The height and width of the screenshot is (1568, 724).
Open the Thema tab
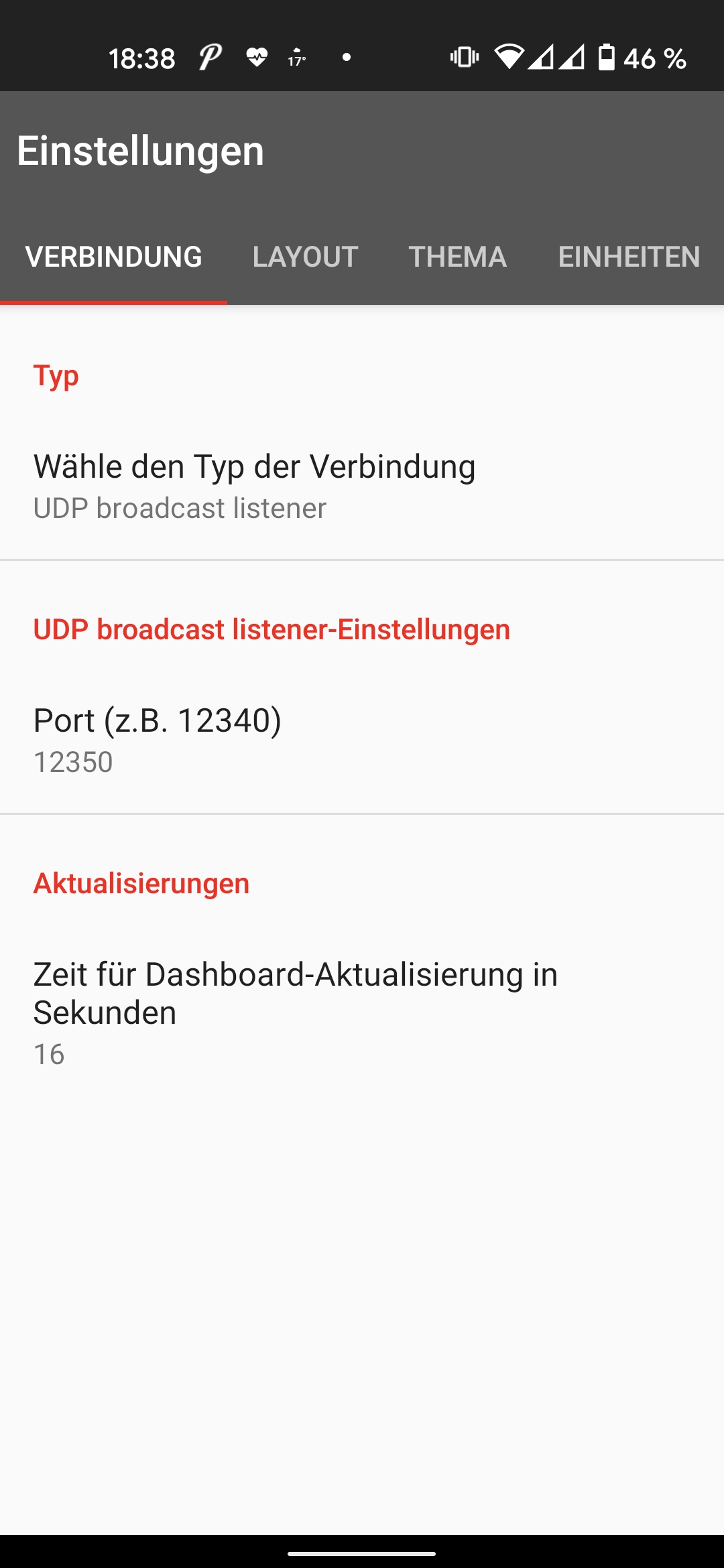click(x=457, y=257)
